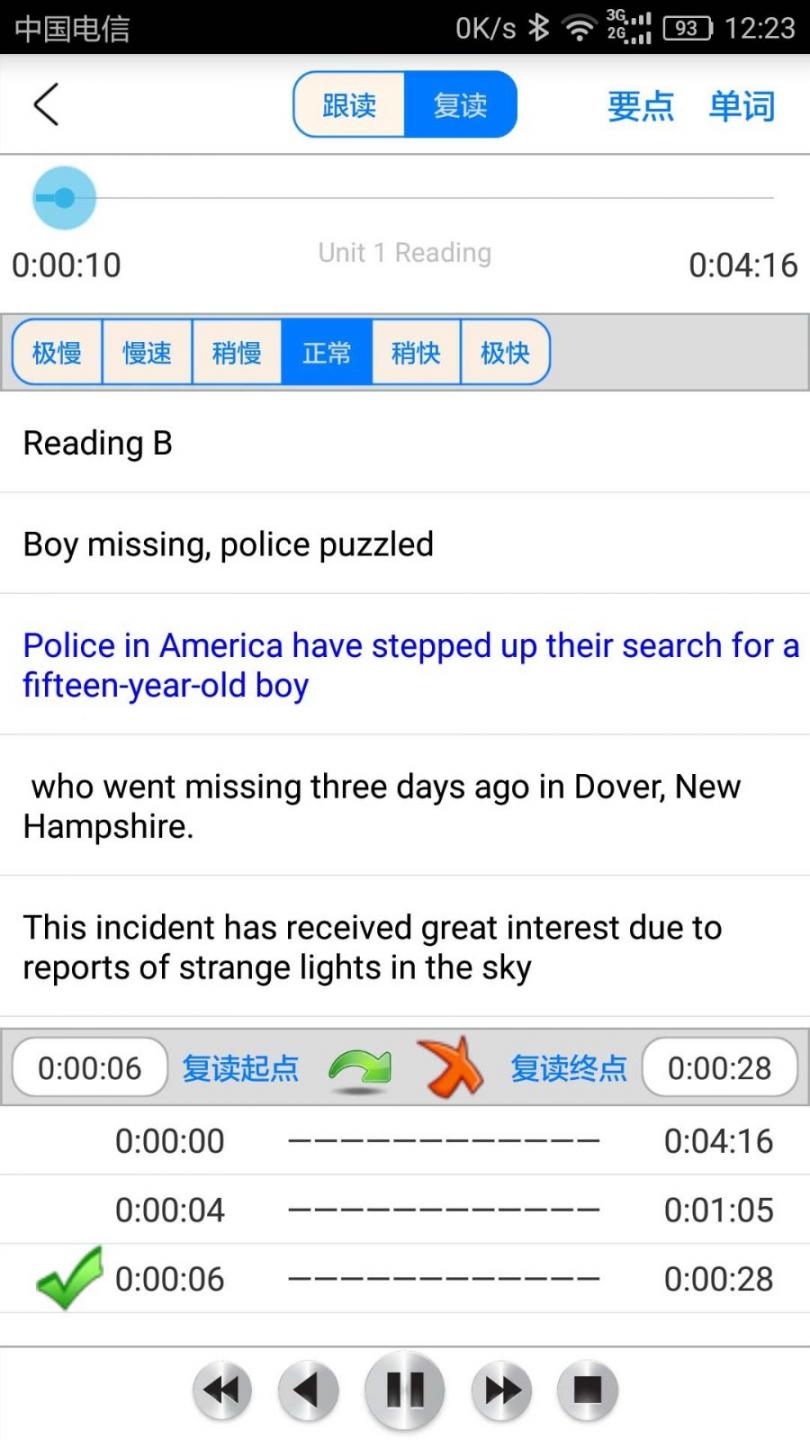Select repeat range 0:00:04 to 0:01:05
Image resolution: width=810 pixels, height=1440 pixels.
(443, 1210)
